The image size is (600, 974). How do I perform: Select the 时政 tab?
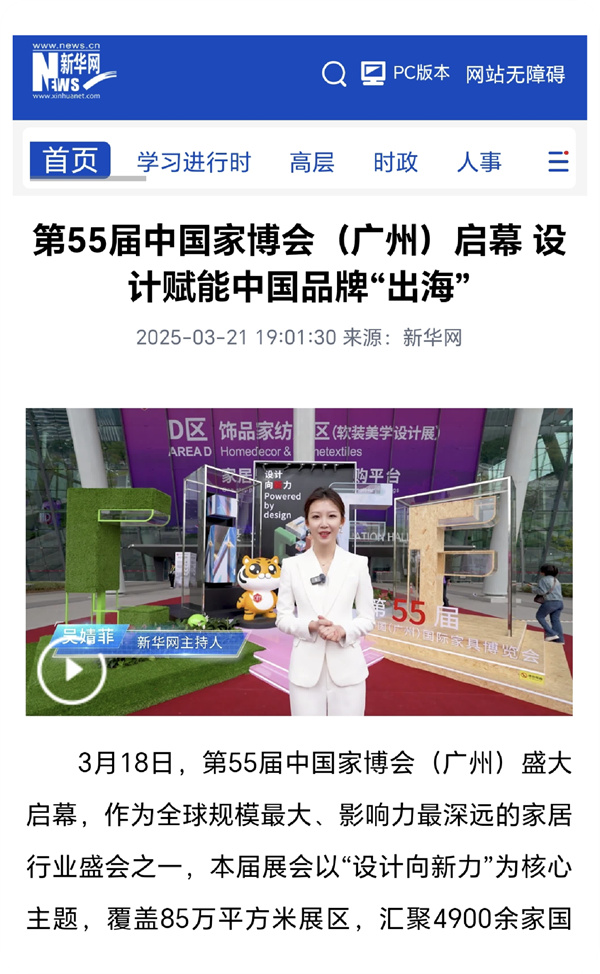(396, 162)
